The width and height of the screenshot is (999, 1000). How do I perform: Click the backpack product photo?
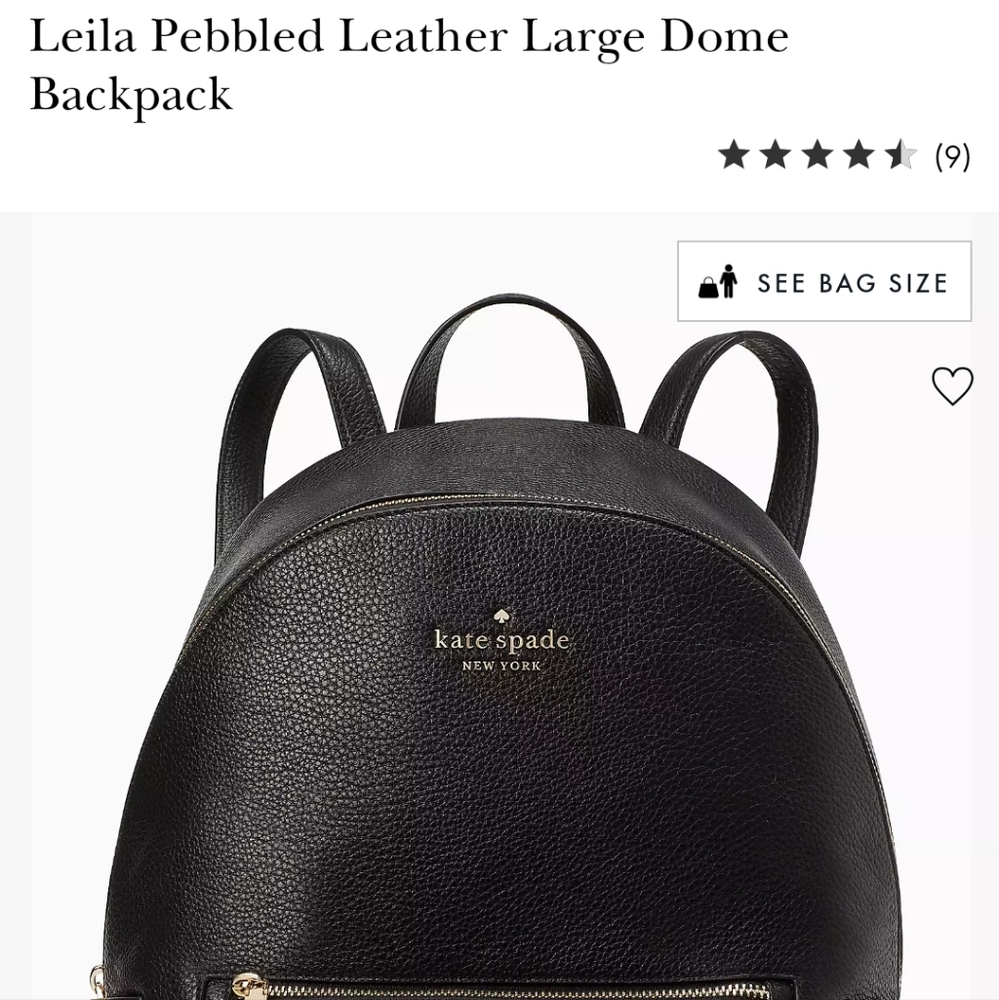click(499, 650)
